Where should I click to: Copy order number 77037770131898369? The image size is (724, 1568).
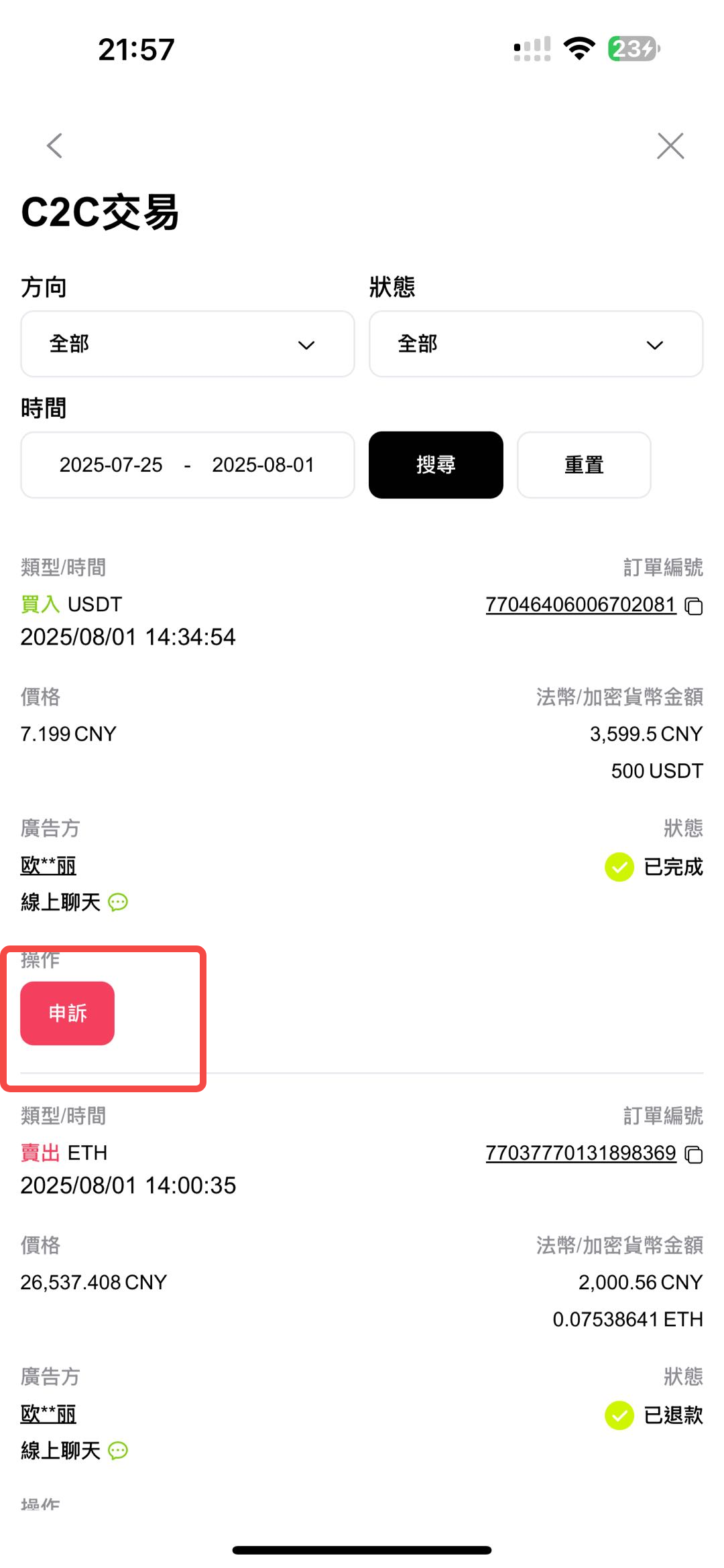[694, 1155]
